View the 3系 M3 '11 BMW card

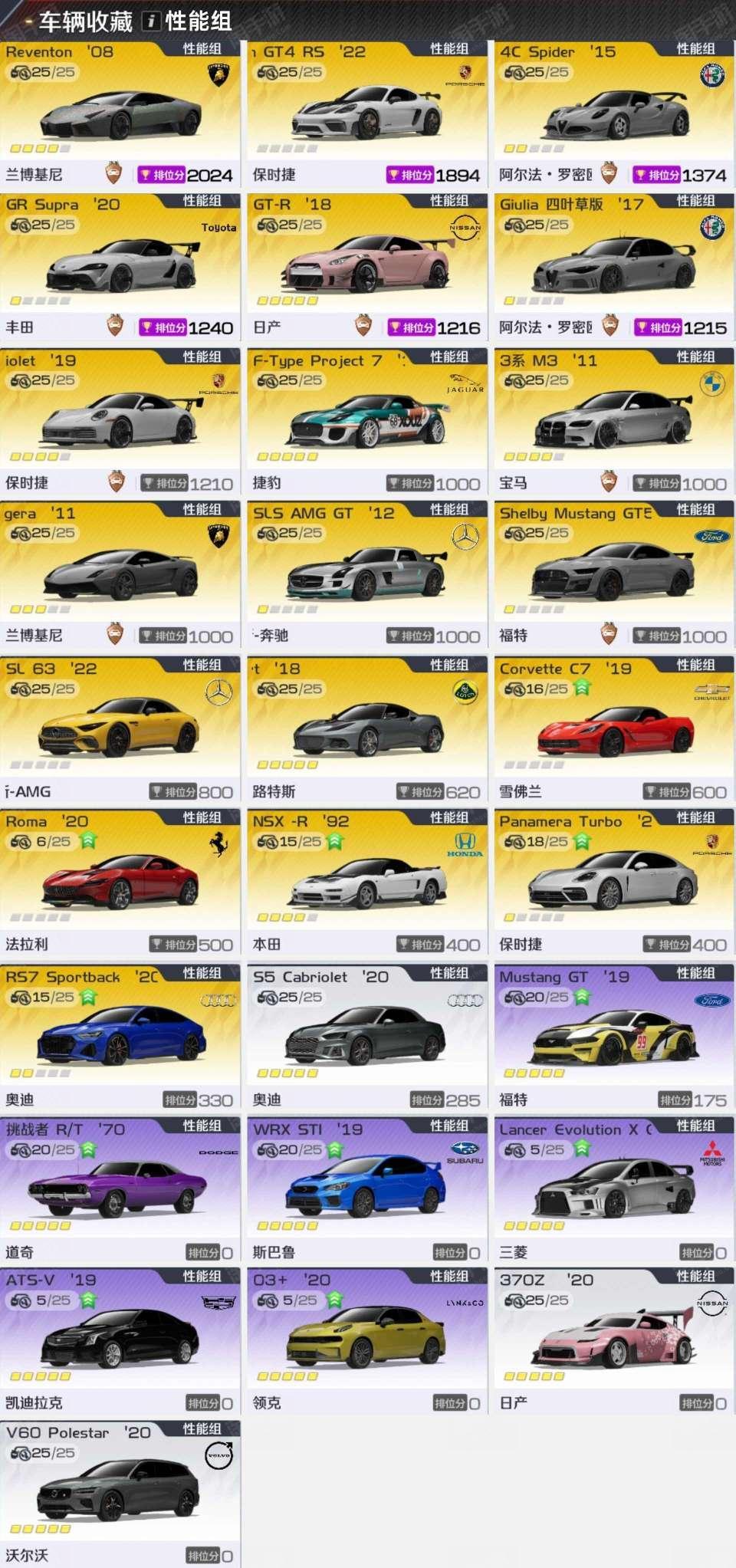pyautogui.click(x=615, y=422)
